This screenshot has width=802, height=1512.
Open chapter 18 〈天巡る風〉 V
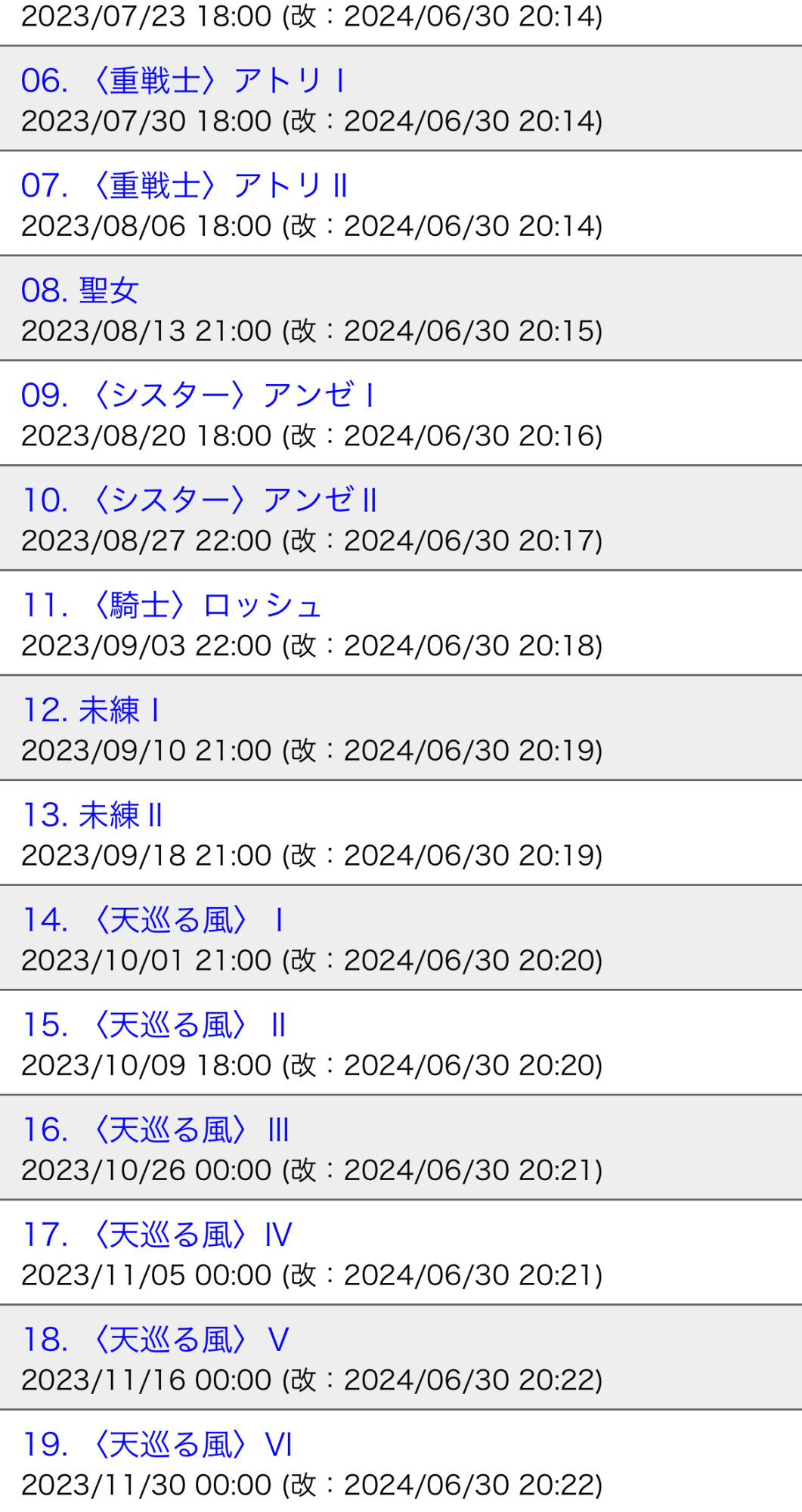tap(156, 1340)
